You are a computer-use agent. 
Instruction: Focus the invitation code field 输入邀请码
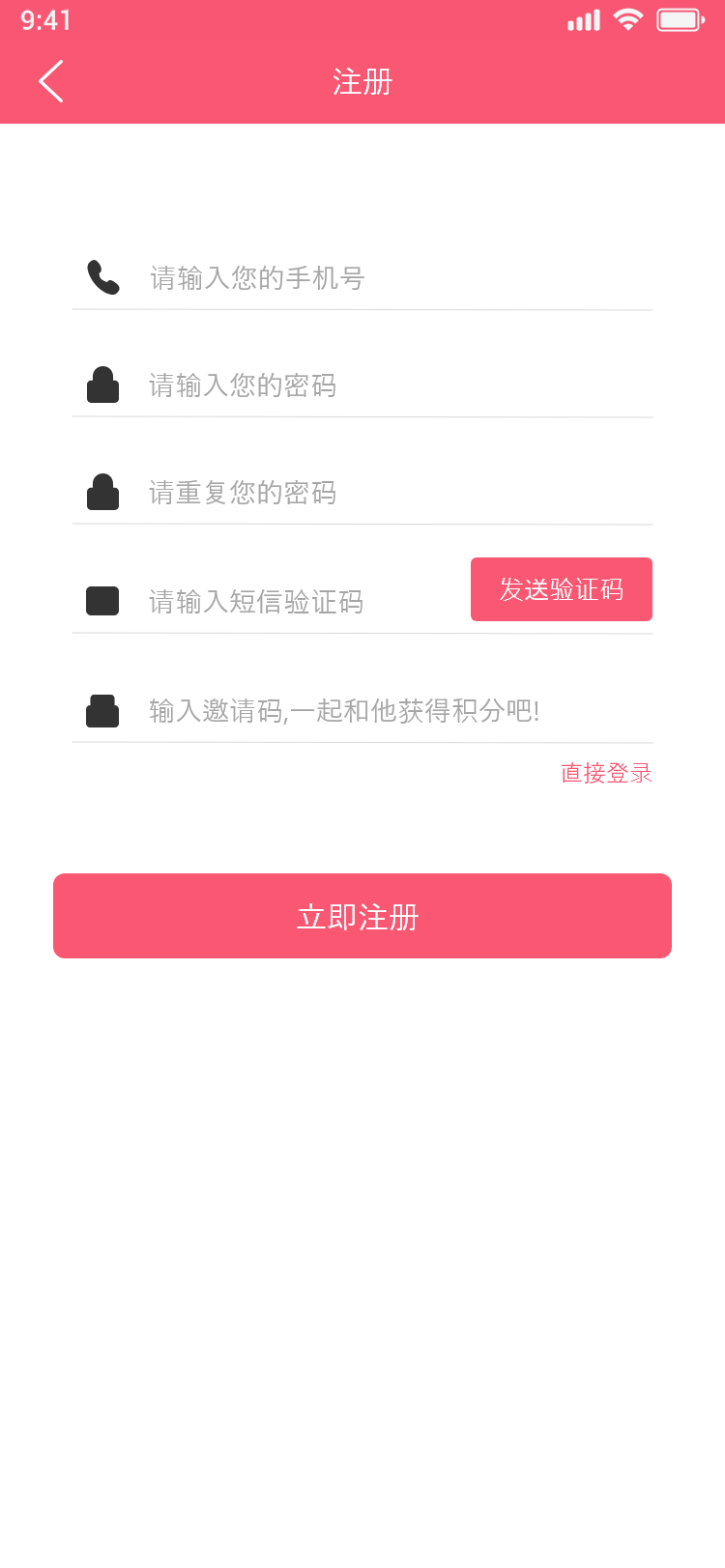[387, 711]
